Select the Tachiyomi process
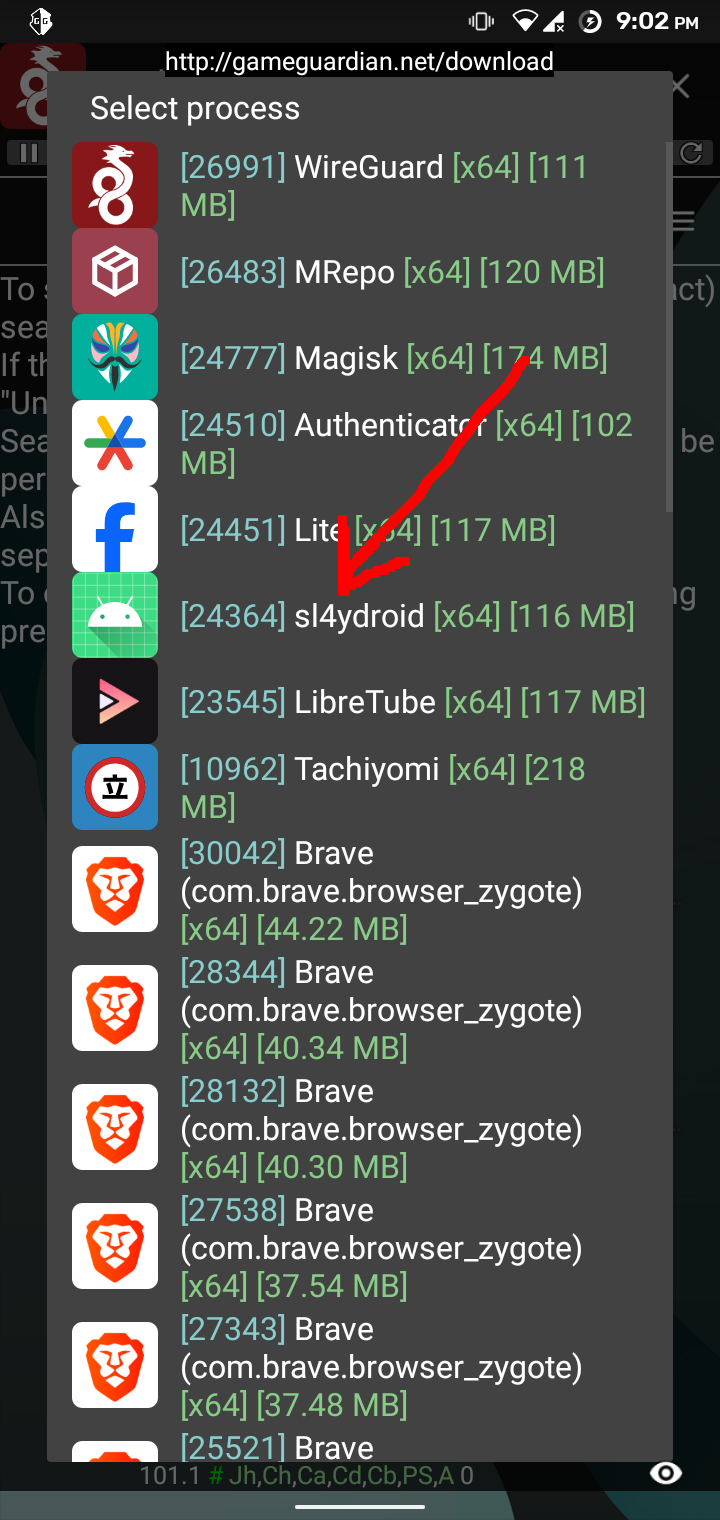Image resolution: width=720 pixels, height=1520 pixels. click(360, 787)
